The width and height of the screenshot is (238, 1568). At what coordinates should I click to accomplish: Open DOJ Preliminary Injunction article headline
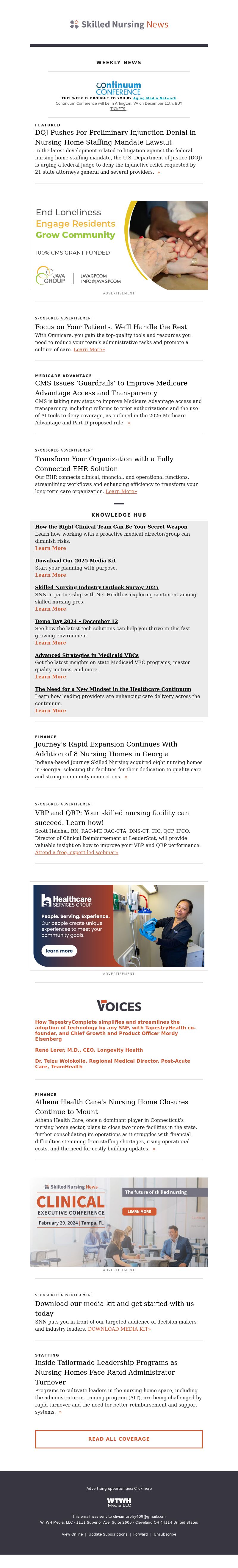115,137
